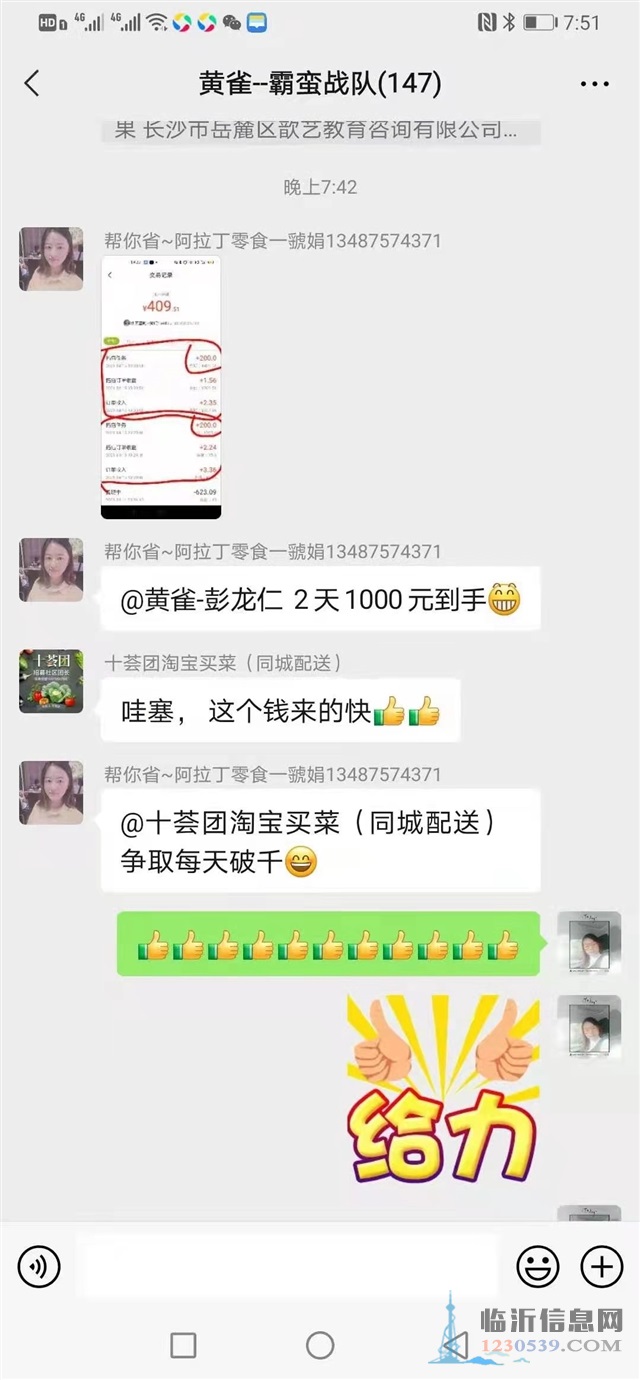The height and width of the screenshot is (1380, 640).
Task: View 十荟团淘宝买菜 sender's profile avatar
Action: (x=51, y=681)
